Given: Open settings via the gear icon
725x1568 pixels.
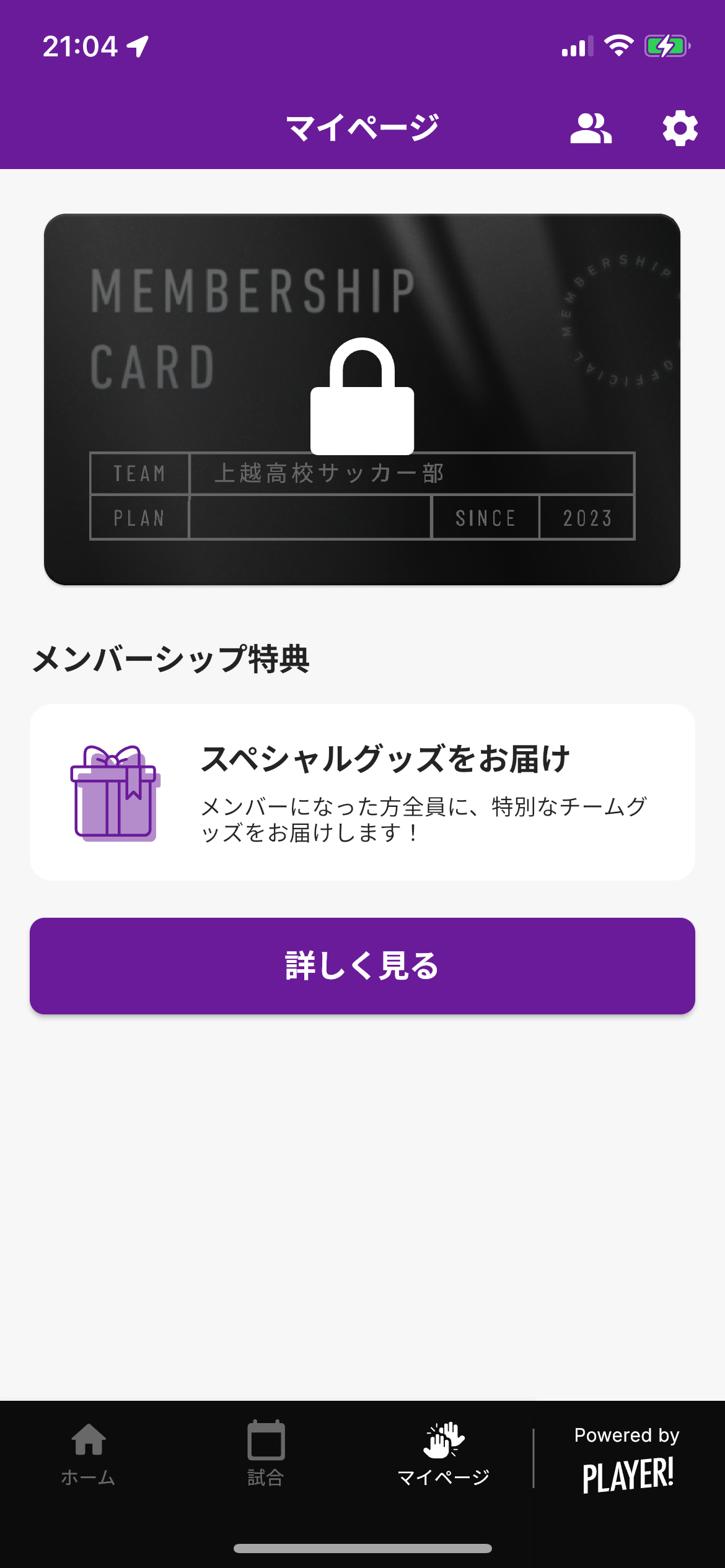Looking at the screenshot, I should pos(680,129).
